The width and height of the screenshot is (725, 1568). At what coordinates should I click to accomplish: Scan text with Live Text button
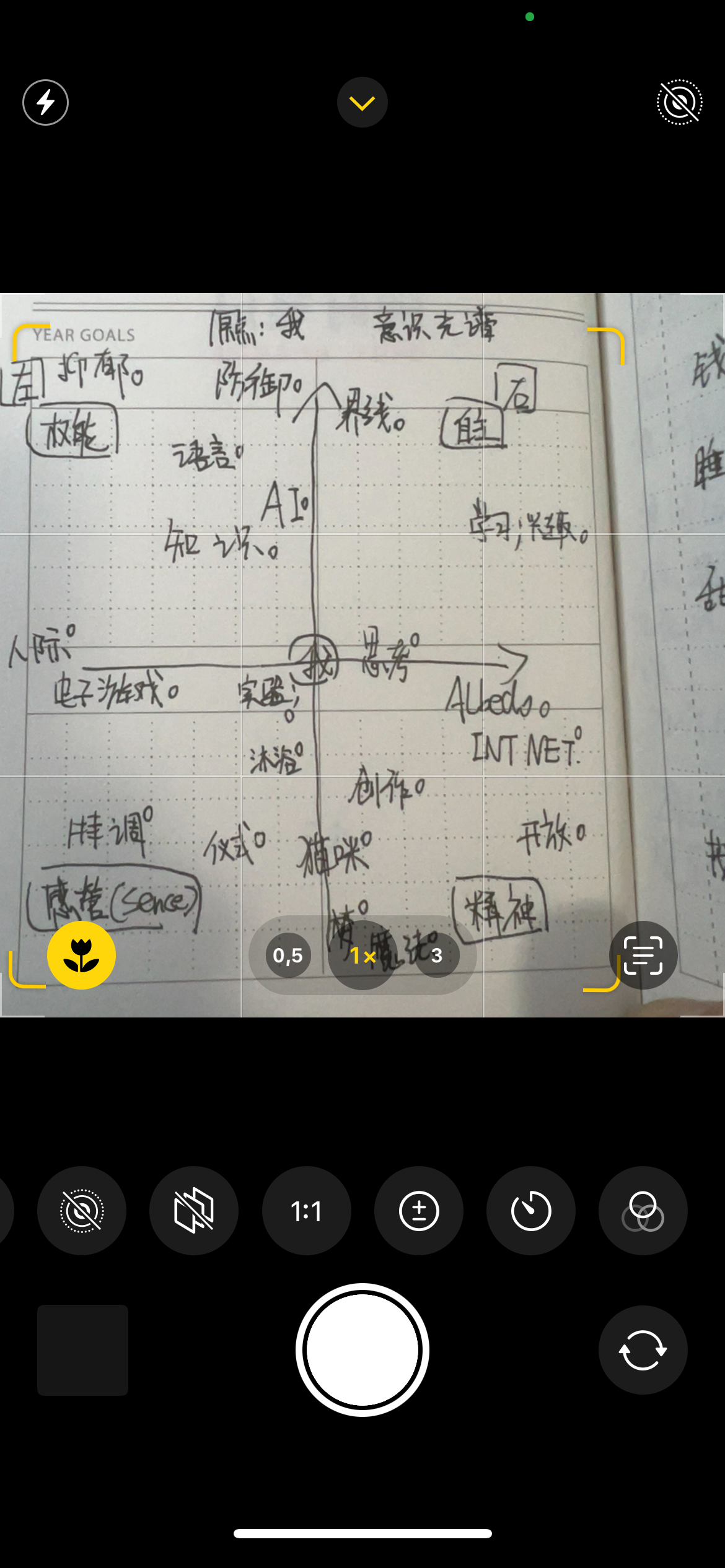click(643, 955)
